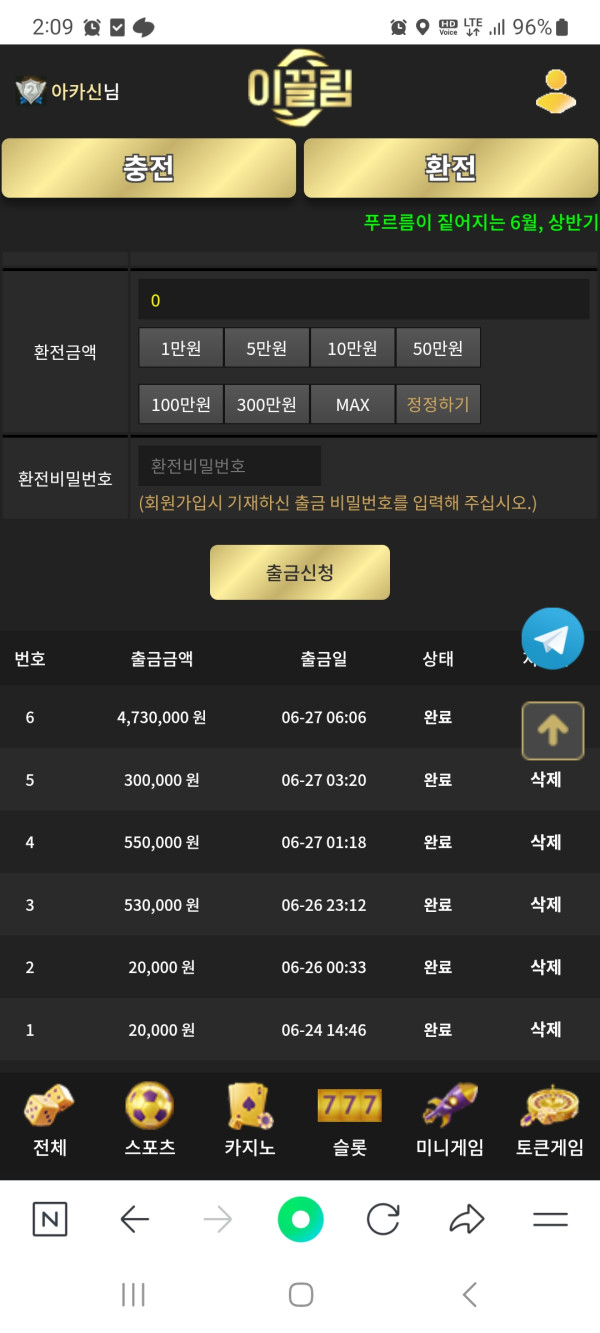Jump to top with the arrow button

552,731
